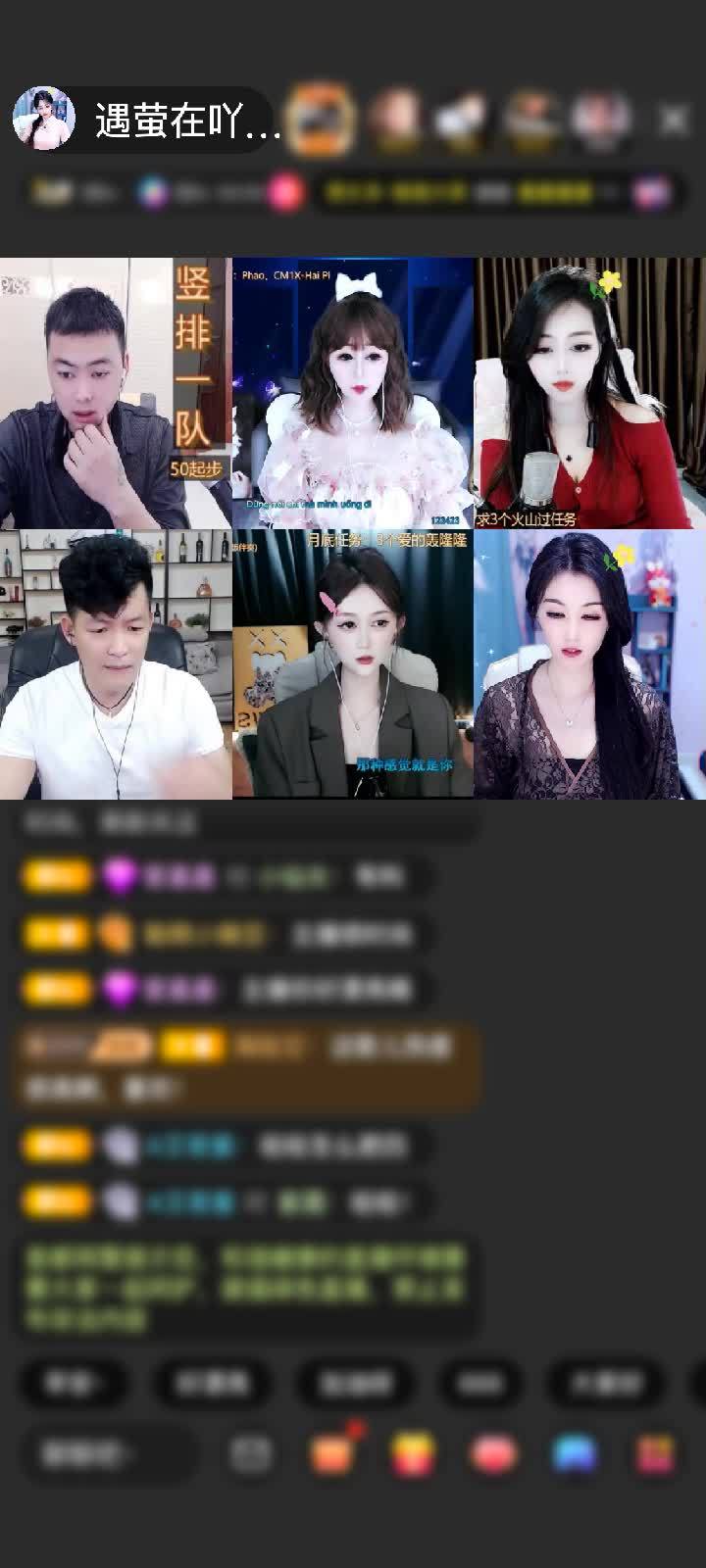Select the gray blazer streamer's video tile
706x1568 pixels.
click(x=353, y=664)
